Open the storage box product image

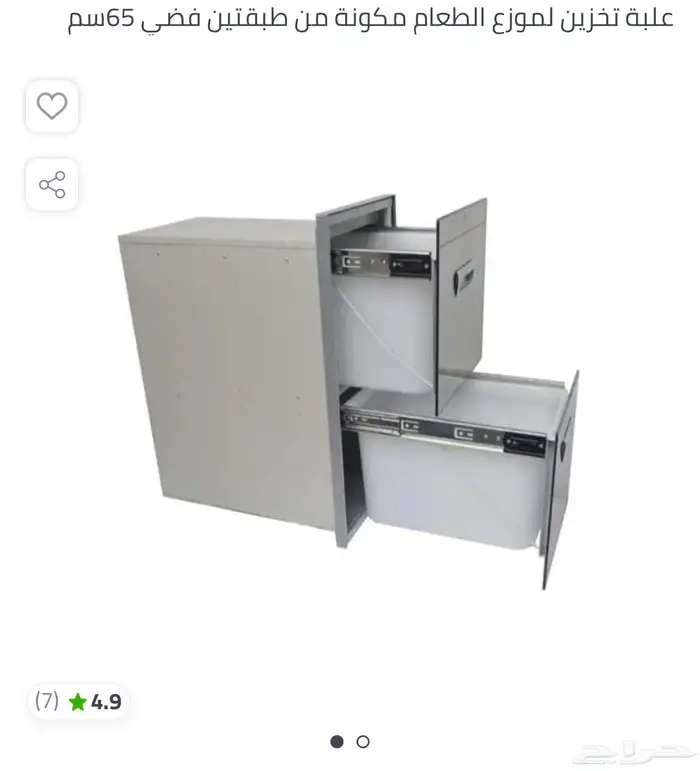click(349, 392)
